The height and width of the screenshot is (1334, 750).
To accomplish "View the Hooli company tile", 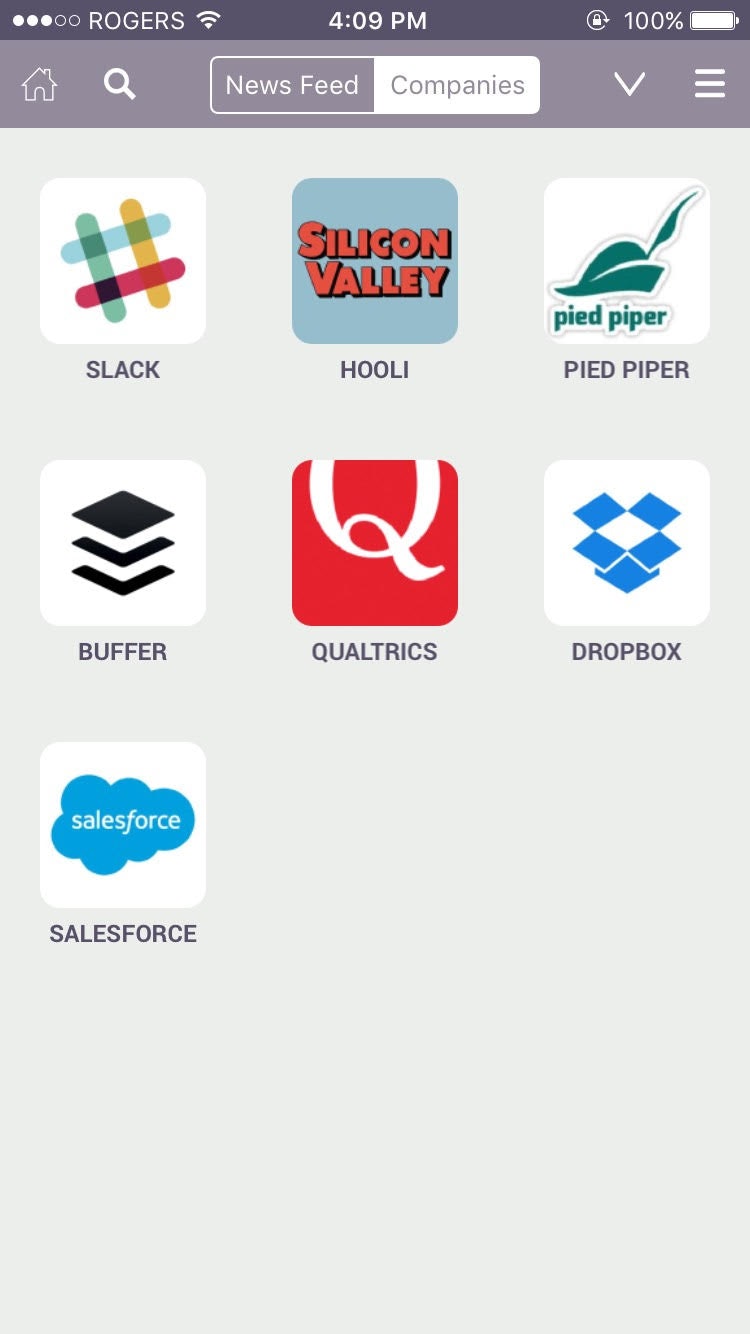I will [x=375, y=261].
